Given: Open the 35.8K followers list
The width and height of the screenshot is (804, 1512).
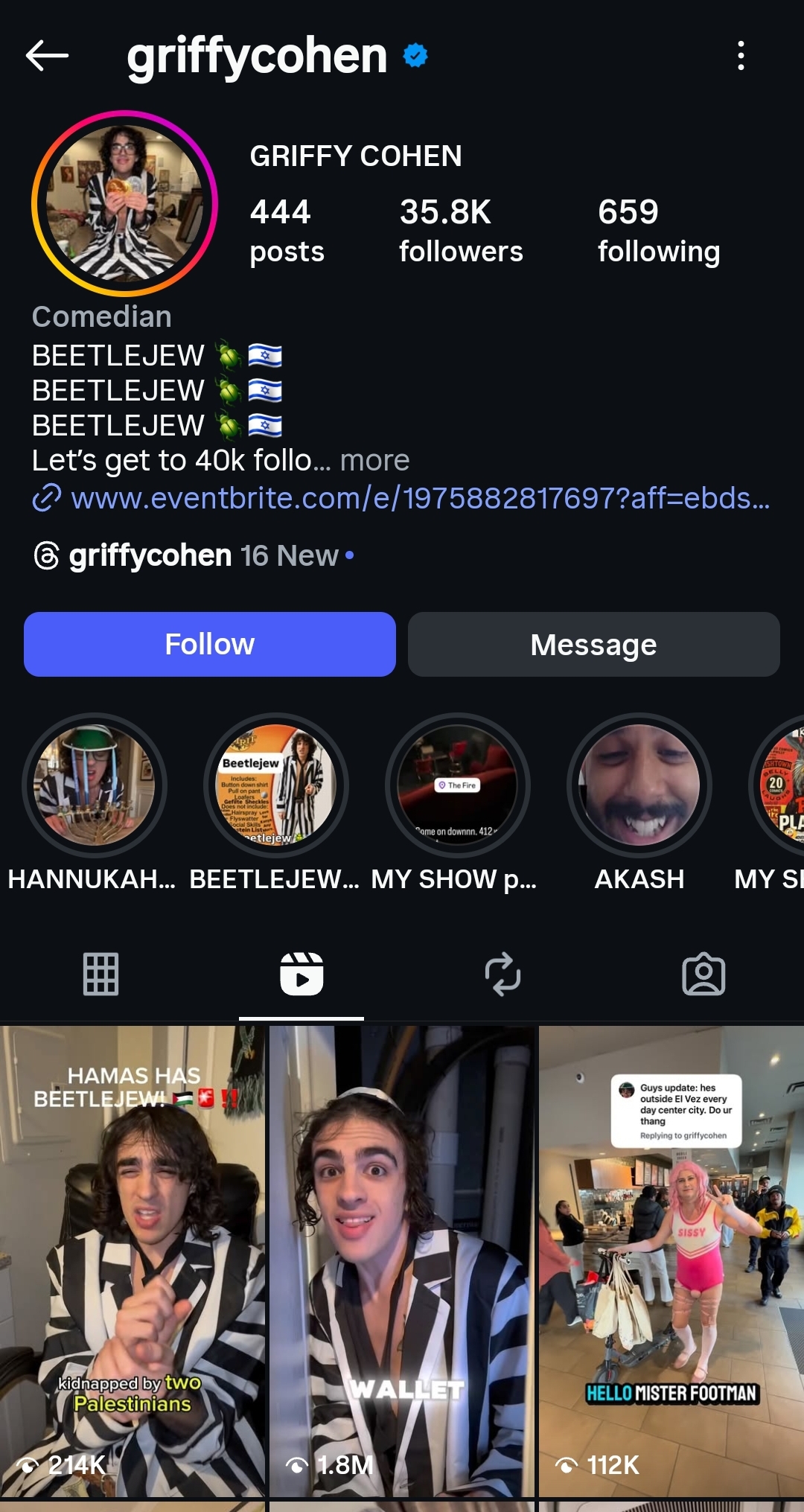Looking at the screenshot, I should tap(461, 231).
